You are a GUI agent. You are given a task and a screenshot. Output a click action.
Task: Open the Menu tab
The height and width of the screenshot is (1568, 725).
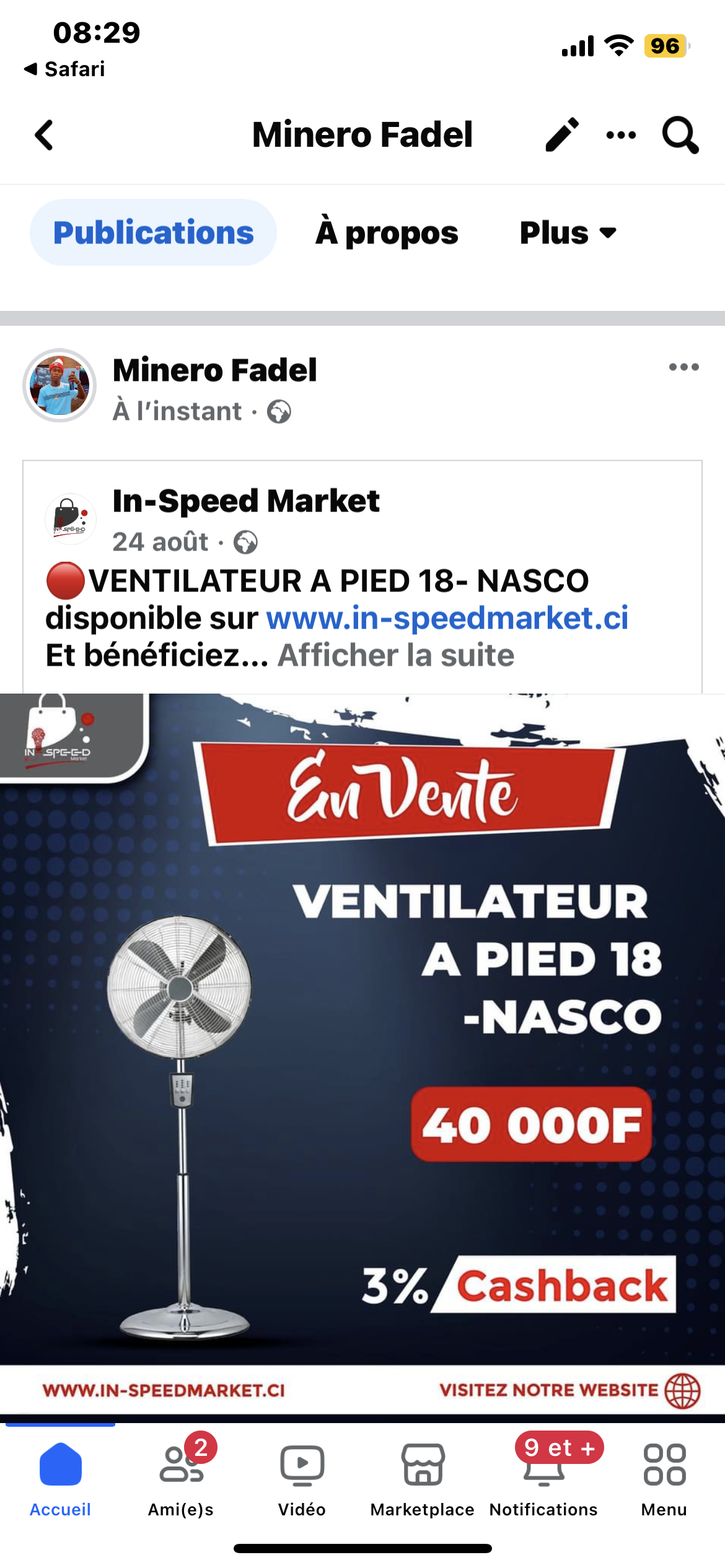pos(664,1476)
